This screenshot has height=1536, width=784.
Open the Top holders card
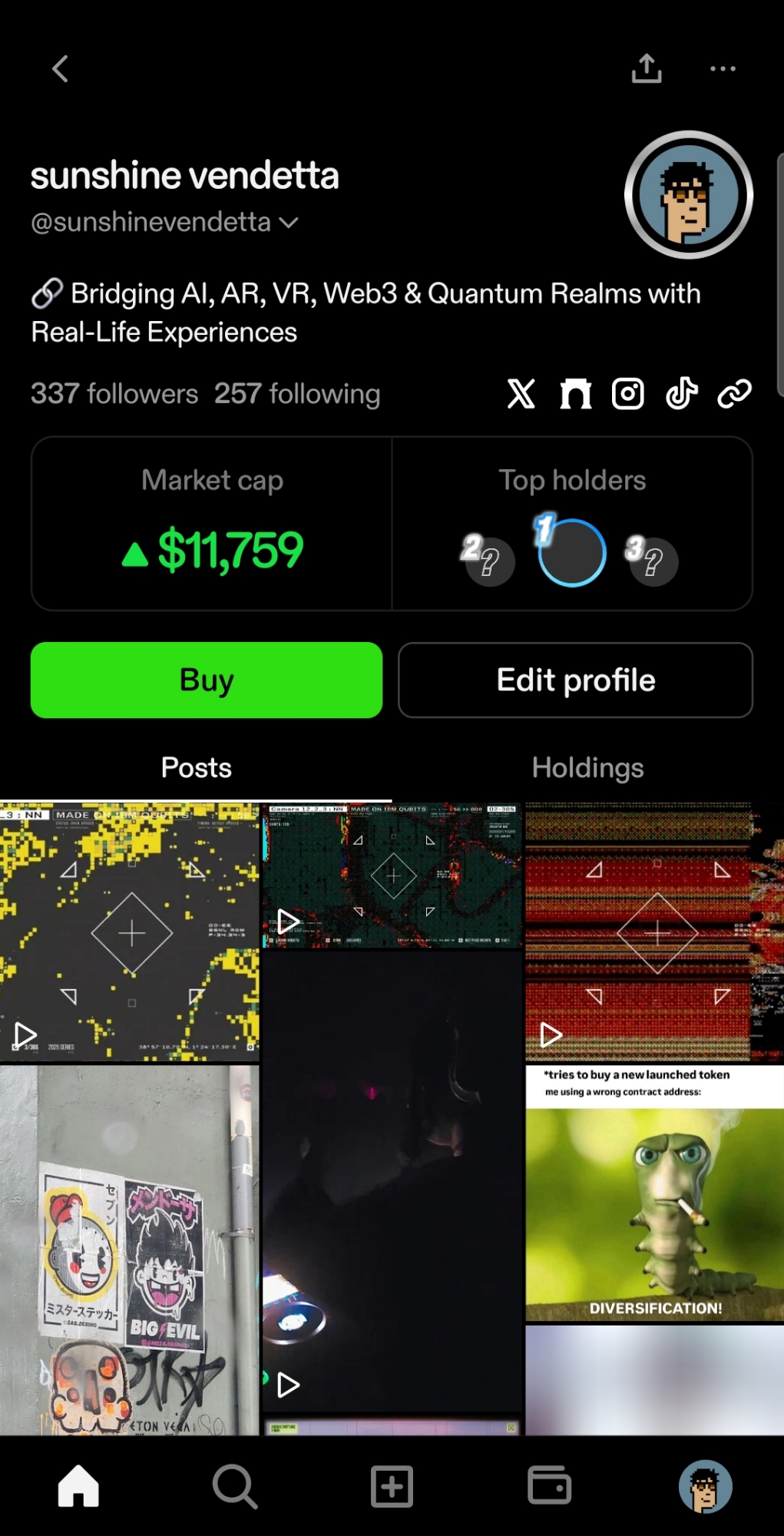pyautogui.click(x=572, y=524)
